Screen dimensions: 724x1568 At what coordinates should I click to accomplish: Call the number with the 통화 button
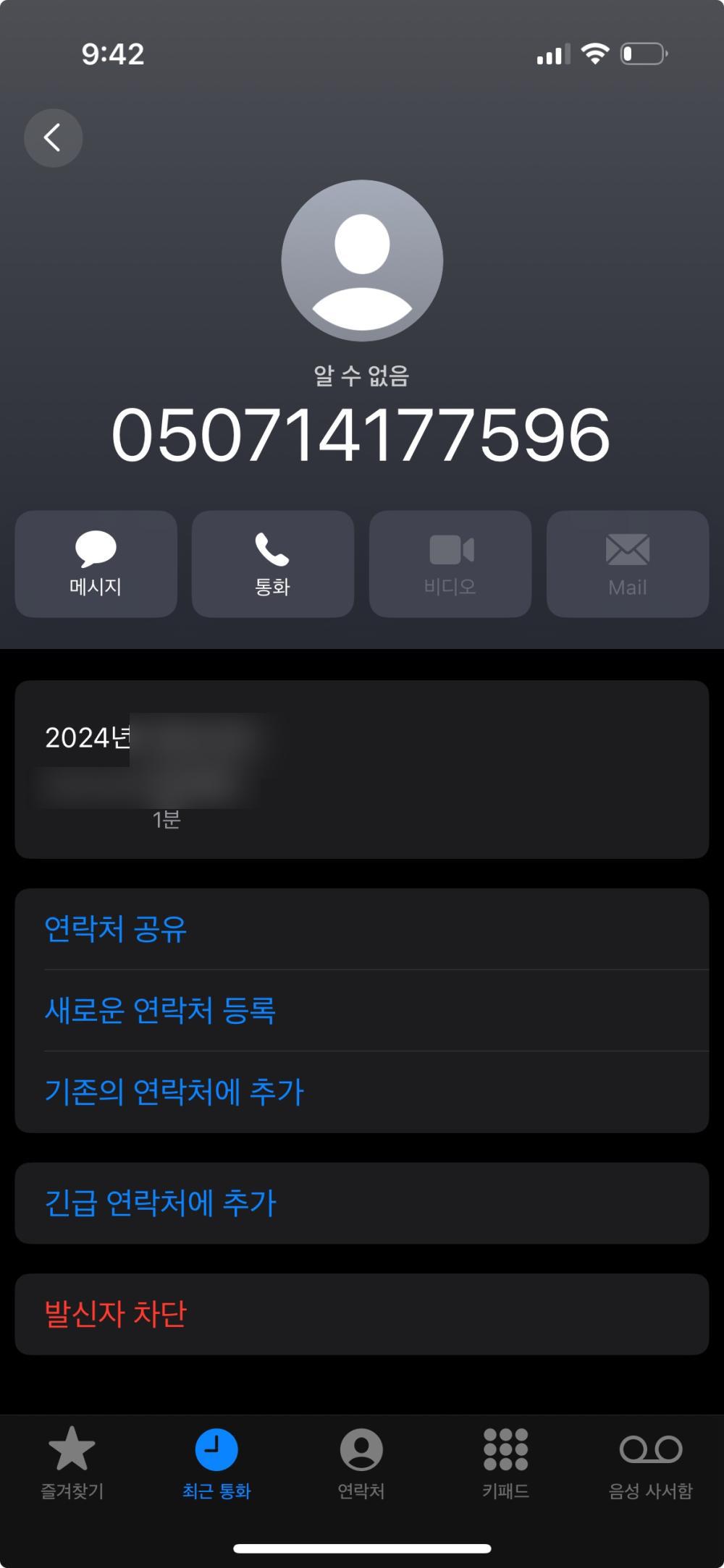[x=272, y=564]
